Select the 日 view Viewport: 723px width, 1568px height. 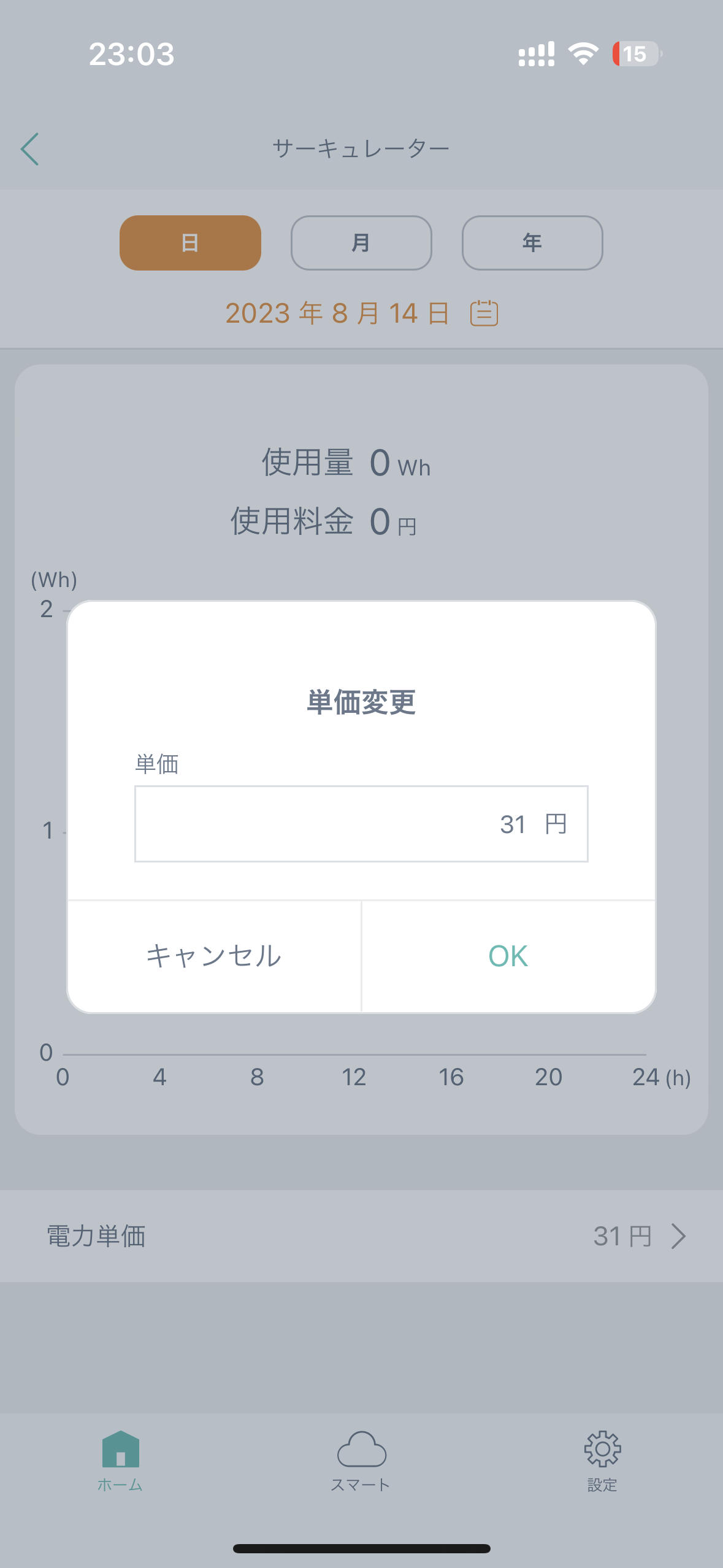190,243
